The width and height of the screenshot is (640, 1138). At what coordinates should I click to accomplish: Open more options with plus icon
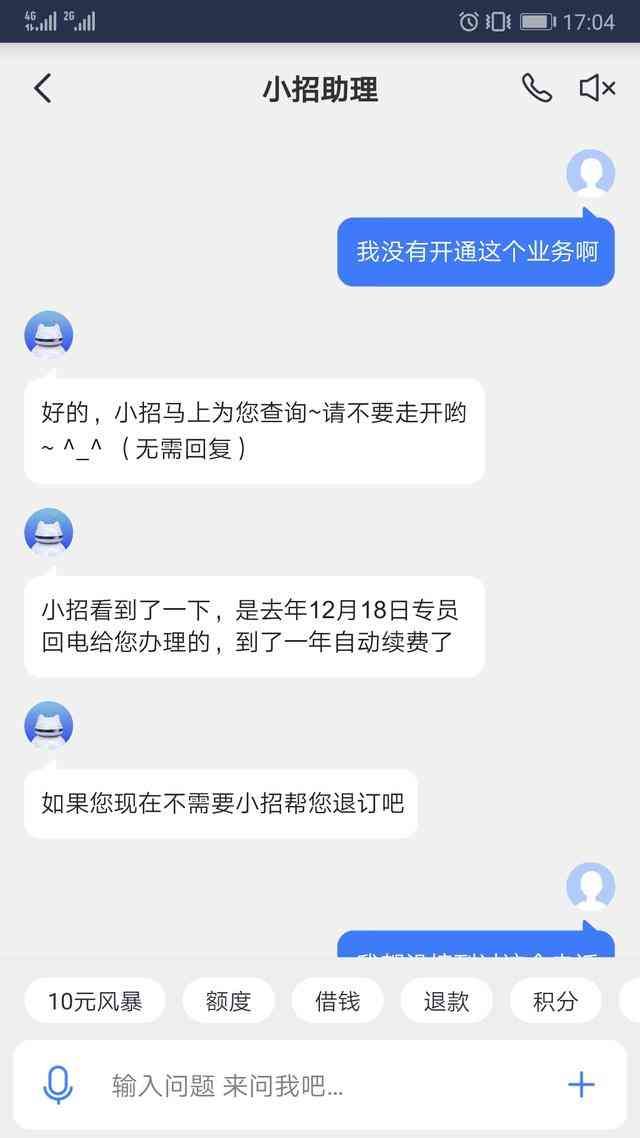coord(581,1085)
